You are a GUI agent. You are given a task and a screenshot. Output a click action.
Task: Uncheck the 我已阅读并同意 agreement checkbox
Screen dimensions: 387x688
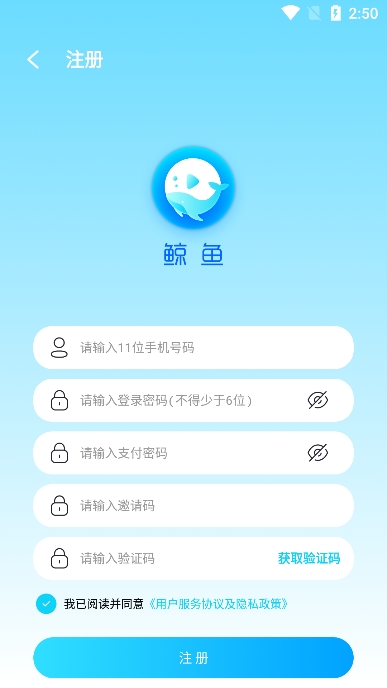(x=46, y=604)
